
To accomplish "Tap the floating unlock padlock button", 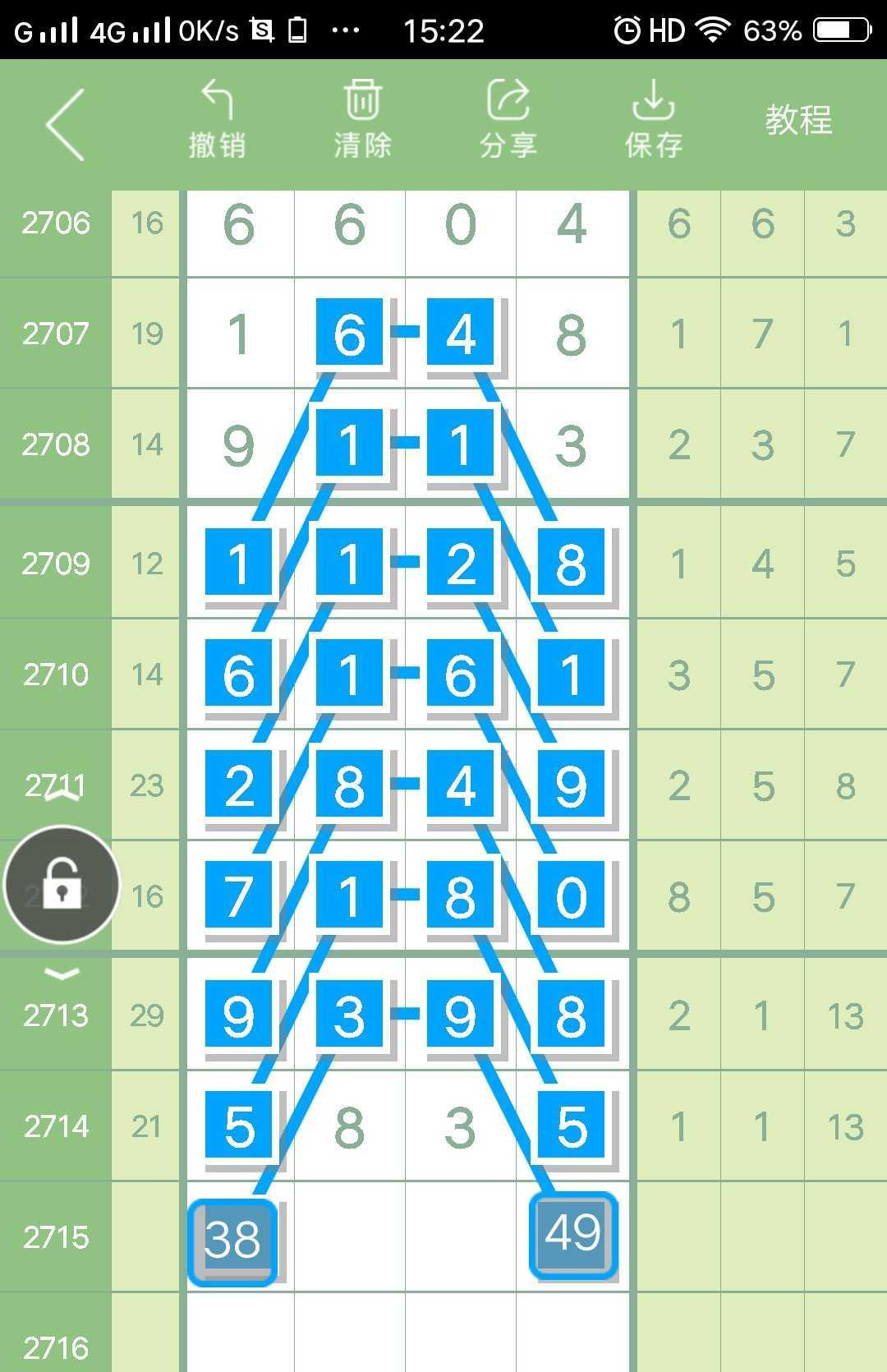I will (62, 885).
